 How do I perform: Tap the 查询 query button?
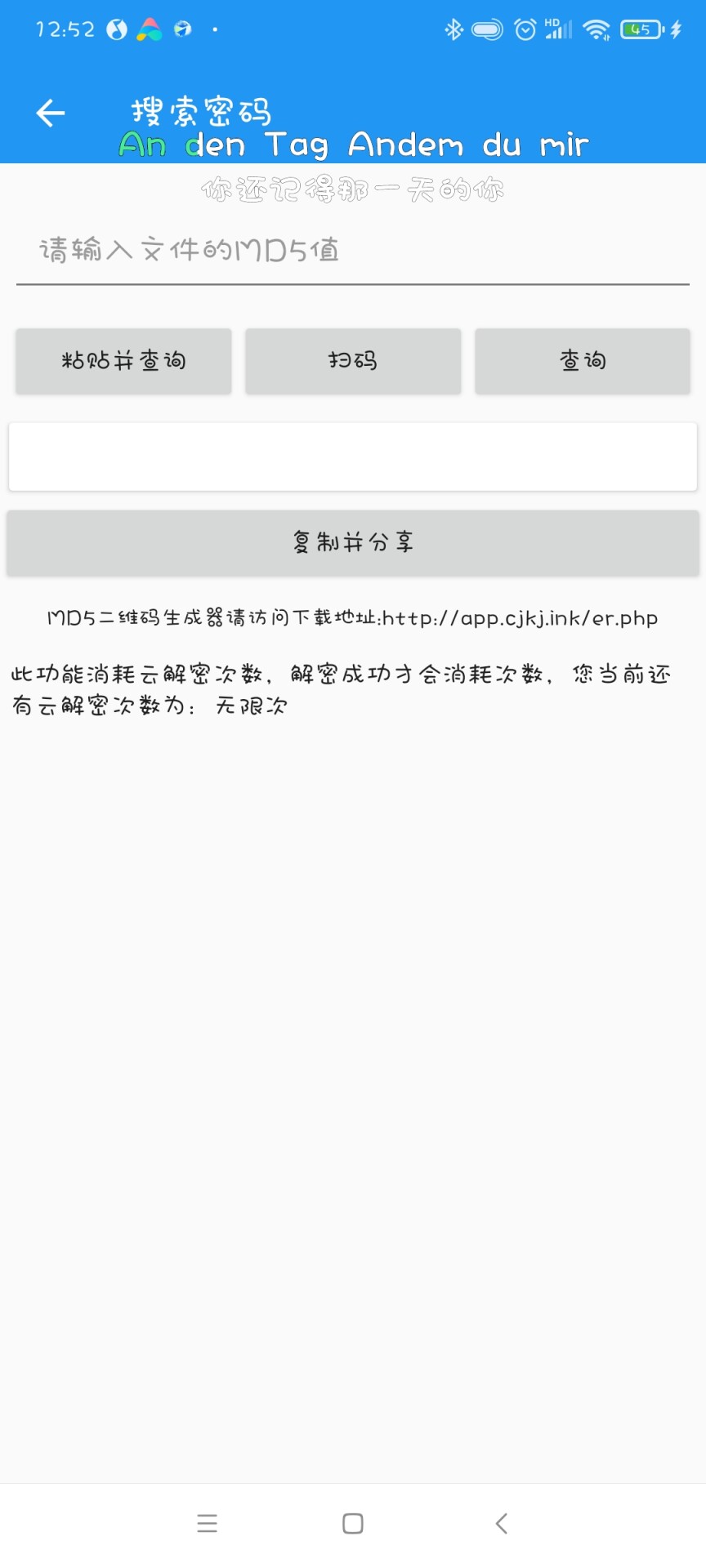(x=583, y=361)
